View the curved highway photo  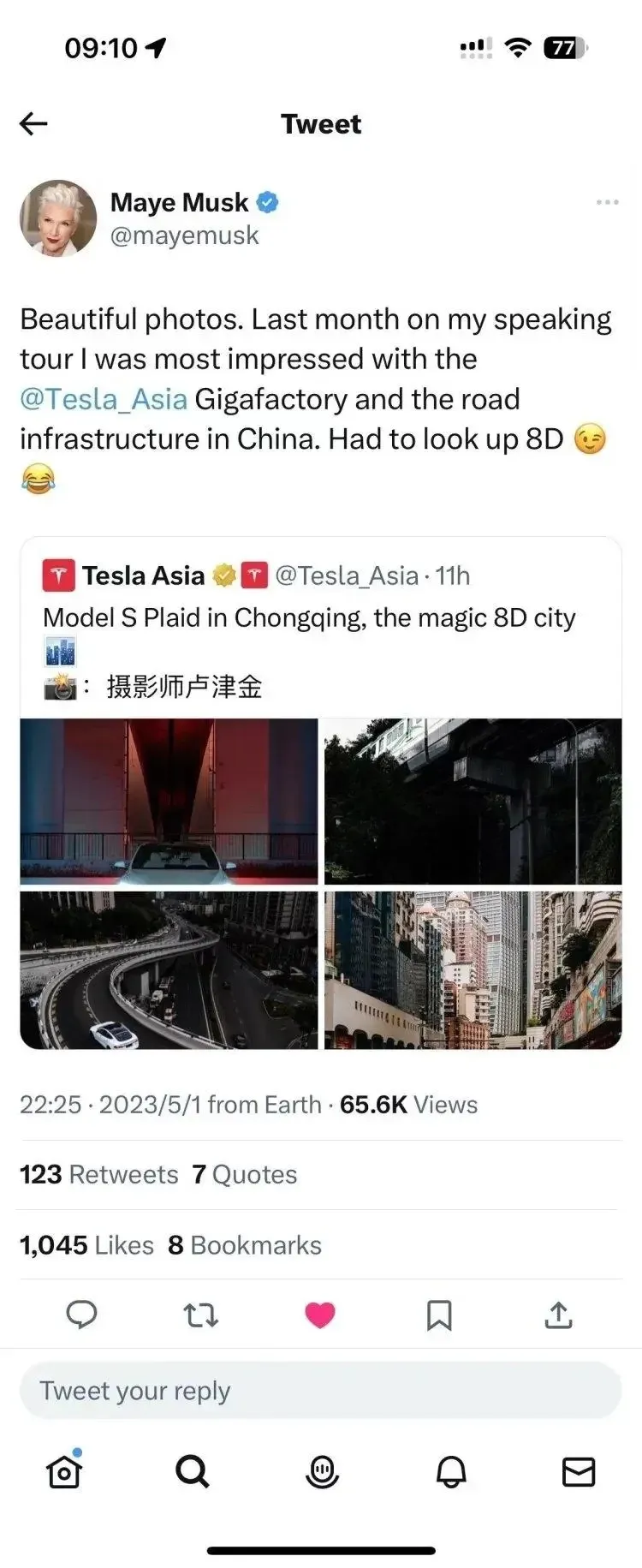pos(169,969)
